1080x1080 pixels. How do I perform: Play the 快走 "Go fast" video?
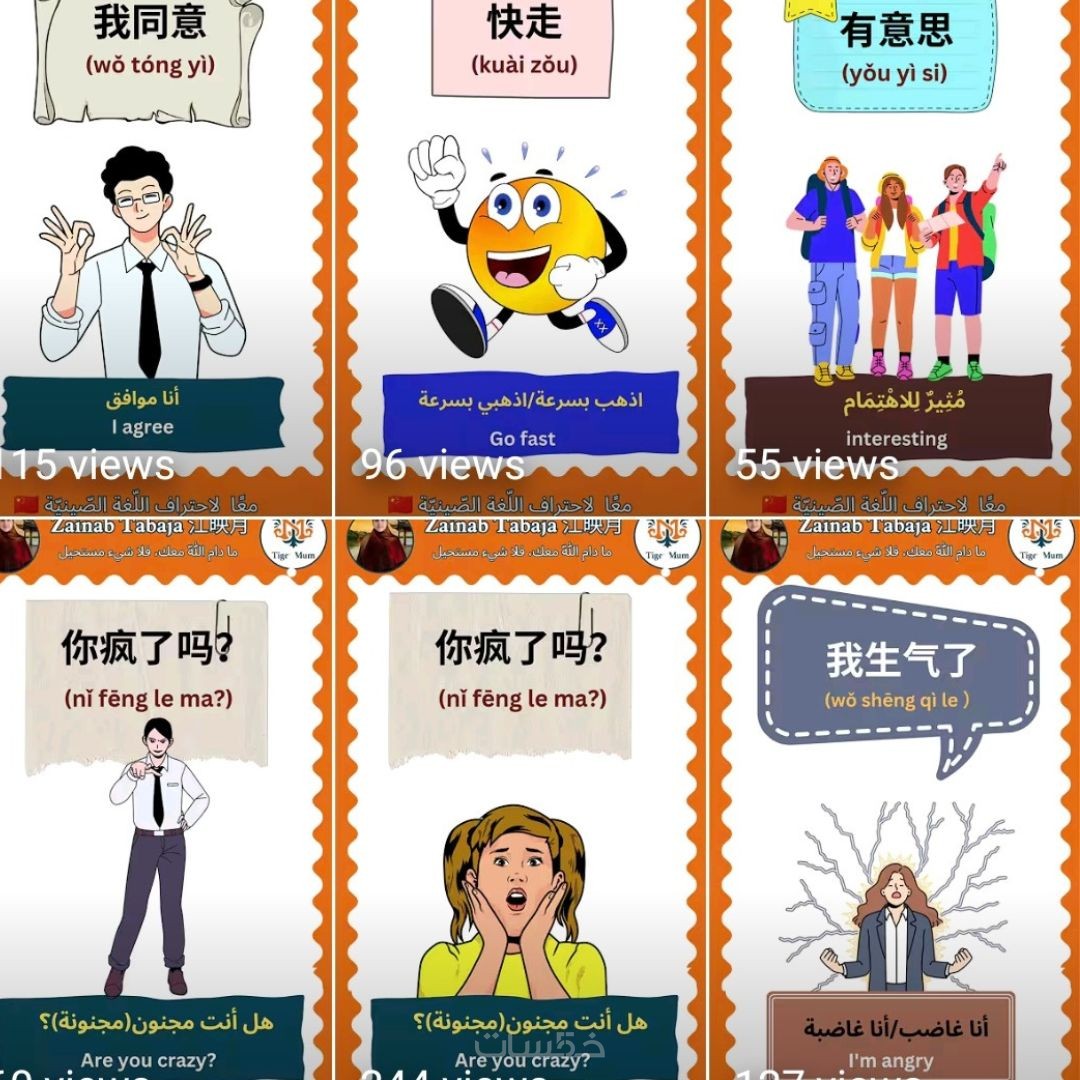tap(520, 250)
